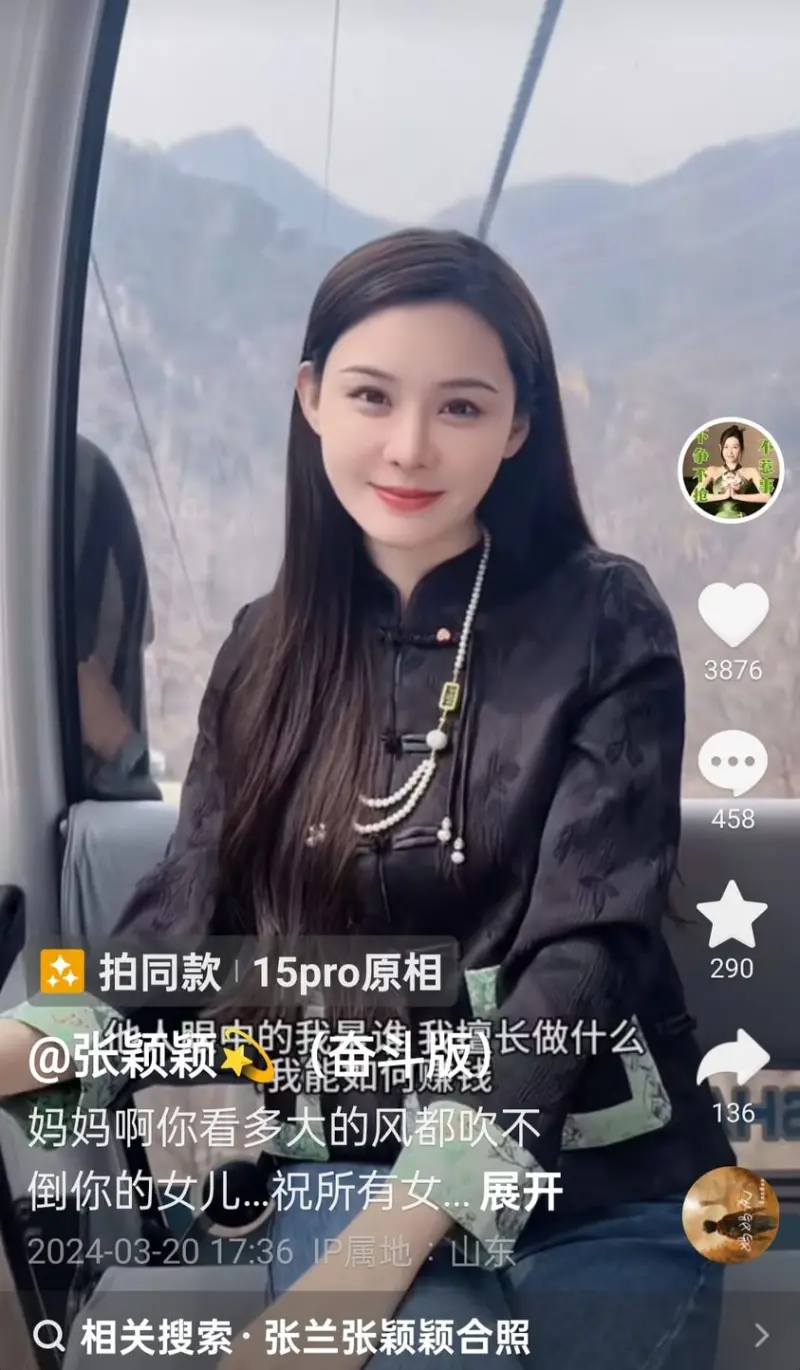Open the comments bubble

click(733, 763)
